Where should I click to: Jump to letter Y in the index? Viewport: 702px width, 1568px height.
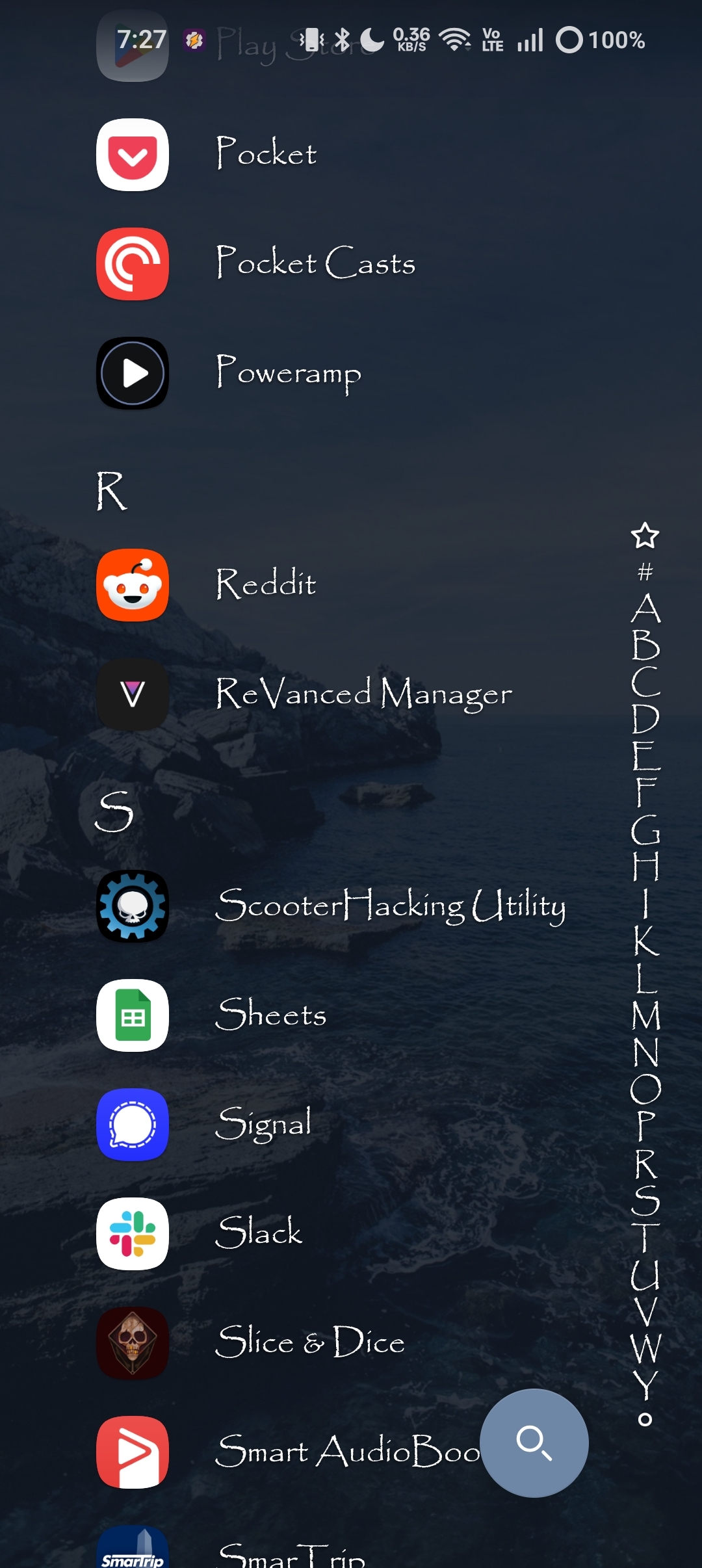coord(645,1385)
